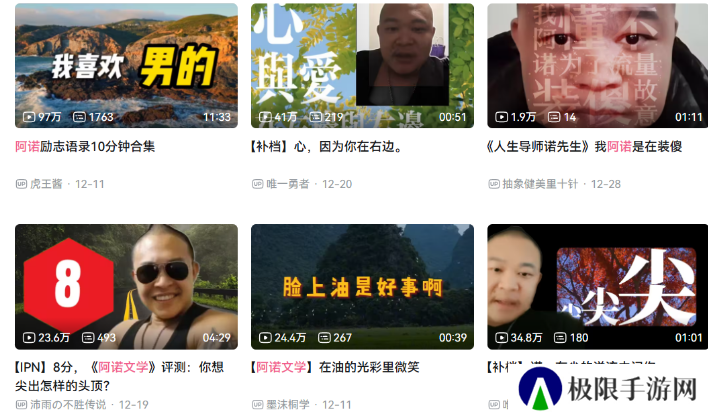Open uploader 唯一勇者's page
Screen dimensions: 708x414
coord(288,184)
